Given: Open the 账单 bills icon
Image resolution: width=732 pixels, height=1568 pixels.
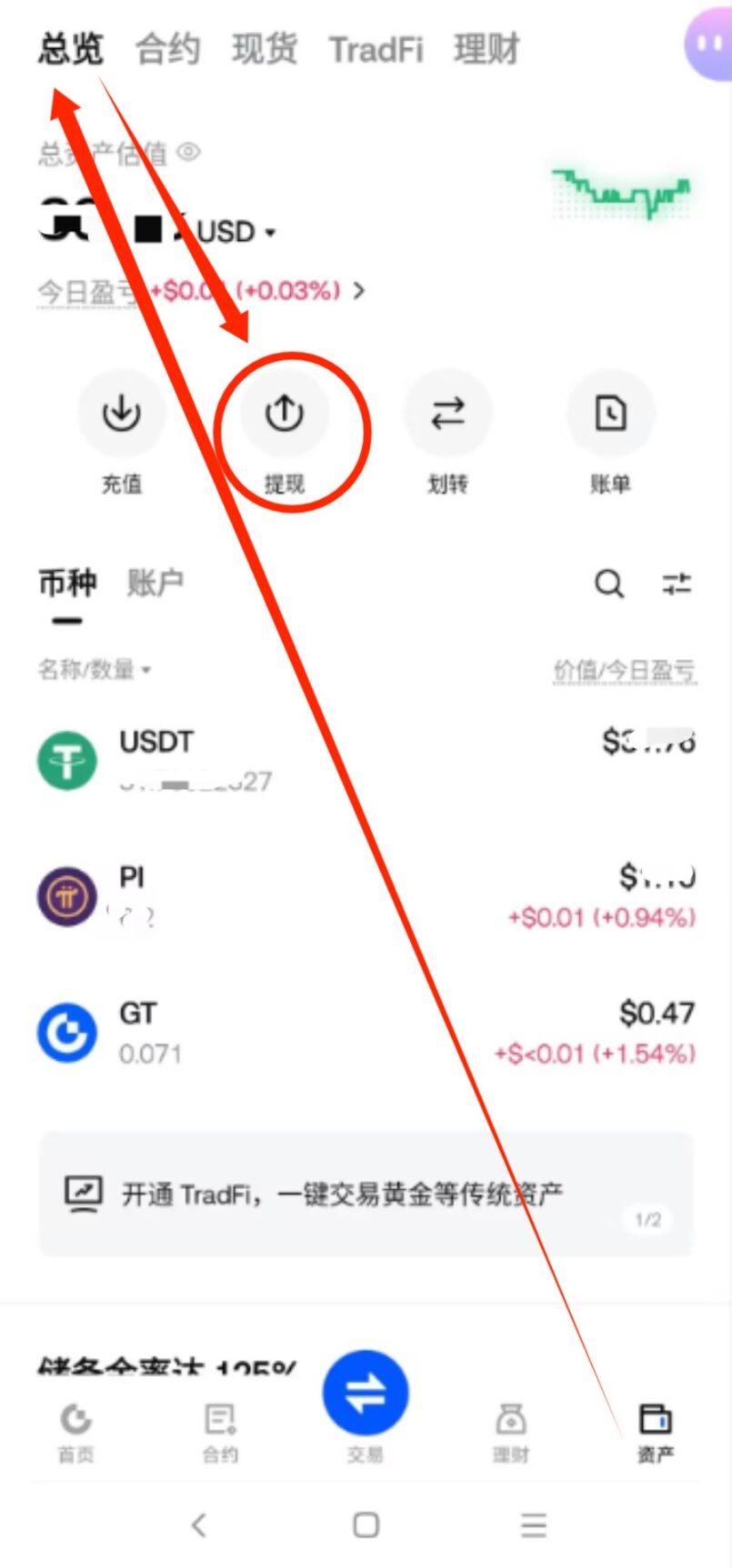Looking at the screenshot, I should tap(610, 414).
